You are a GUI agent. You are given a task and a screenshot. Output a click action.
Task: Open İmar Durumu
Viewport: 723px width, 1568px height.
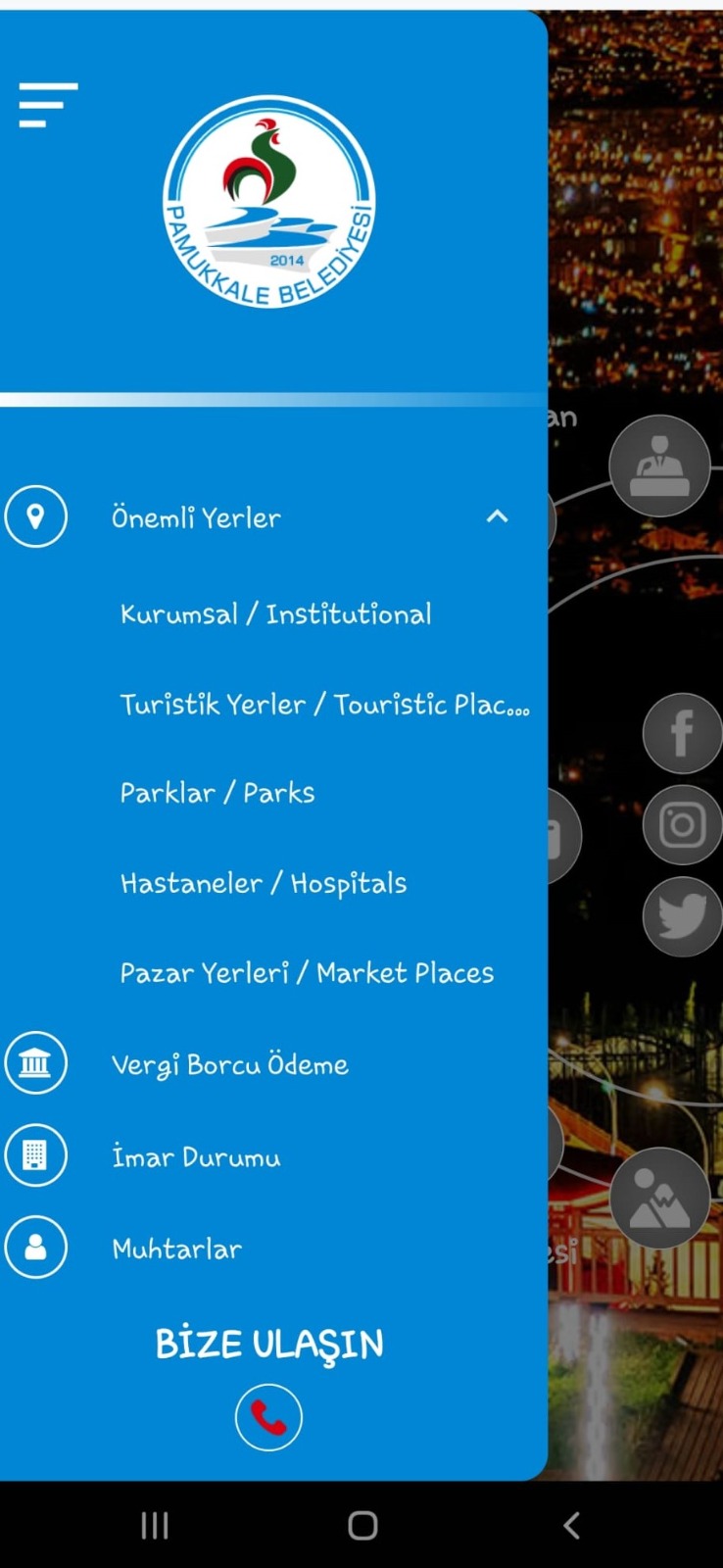196,1156
